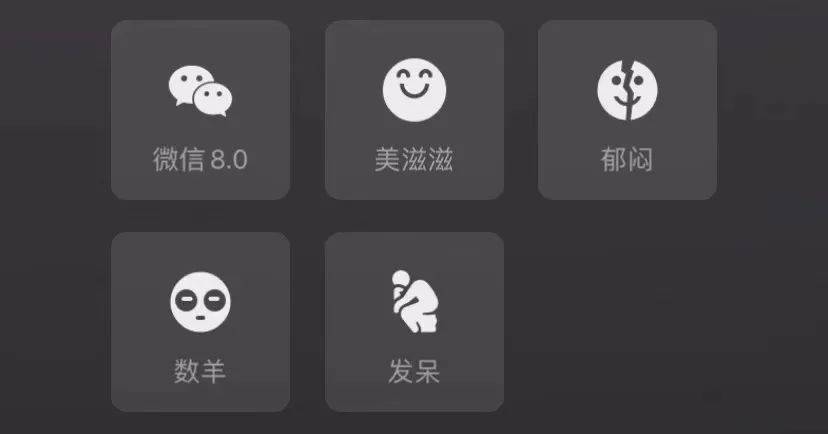
Task: Set status to 数羊
Action: point(200,322)
